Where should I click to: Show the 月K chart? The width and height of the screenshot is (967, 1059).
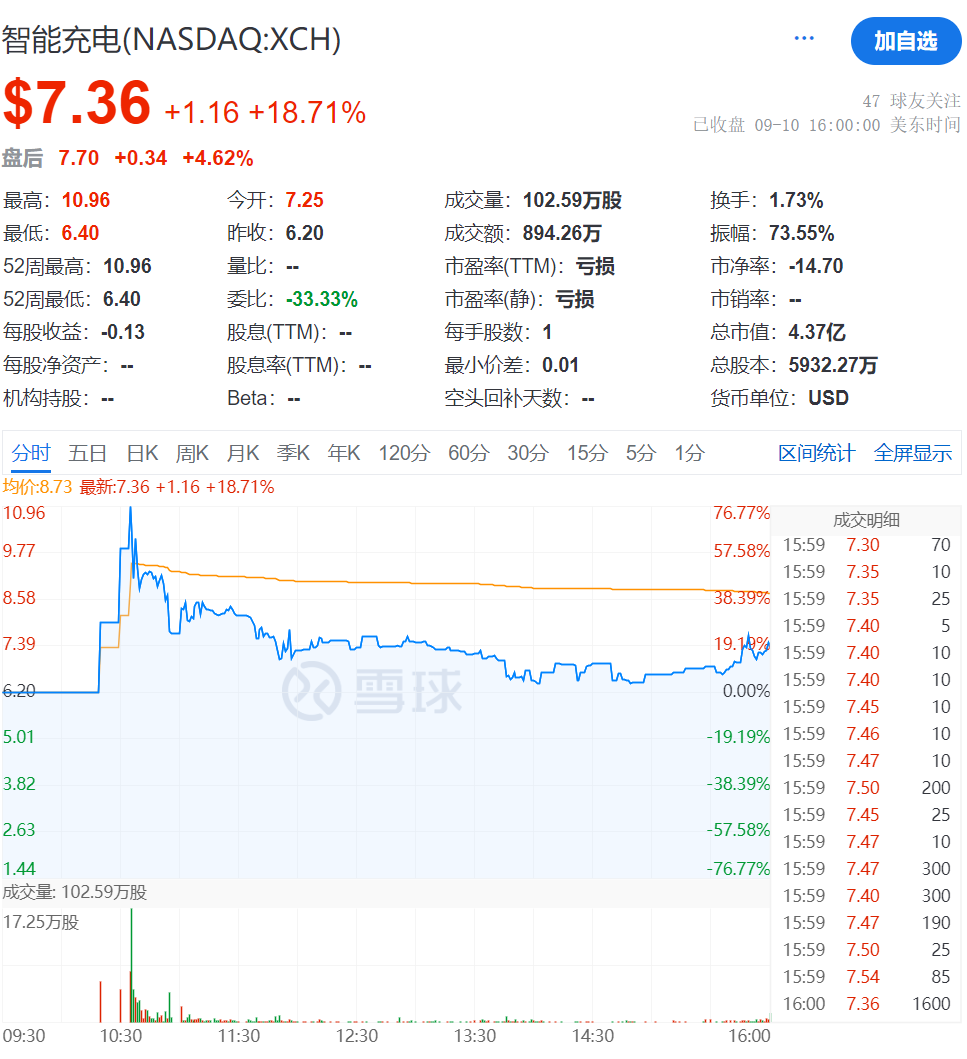pos(243,453)
